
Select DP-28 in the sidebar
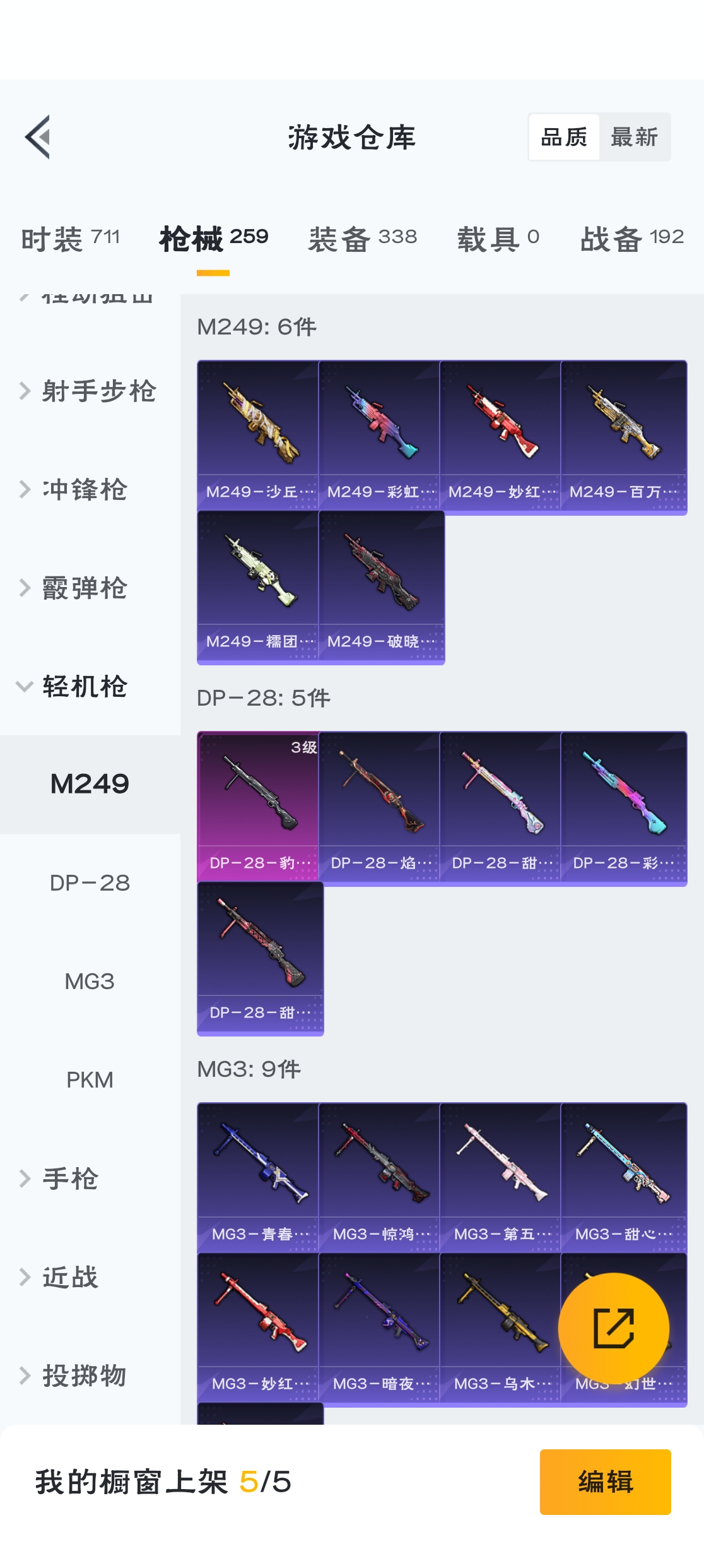90,883
